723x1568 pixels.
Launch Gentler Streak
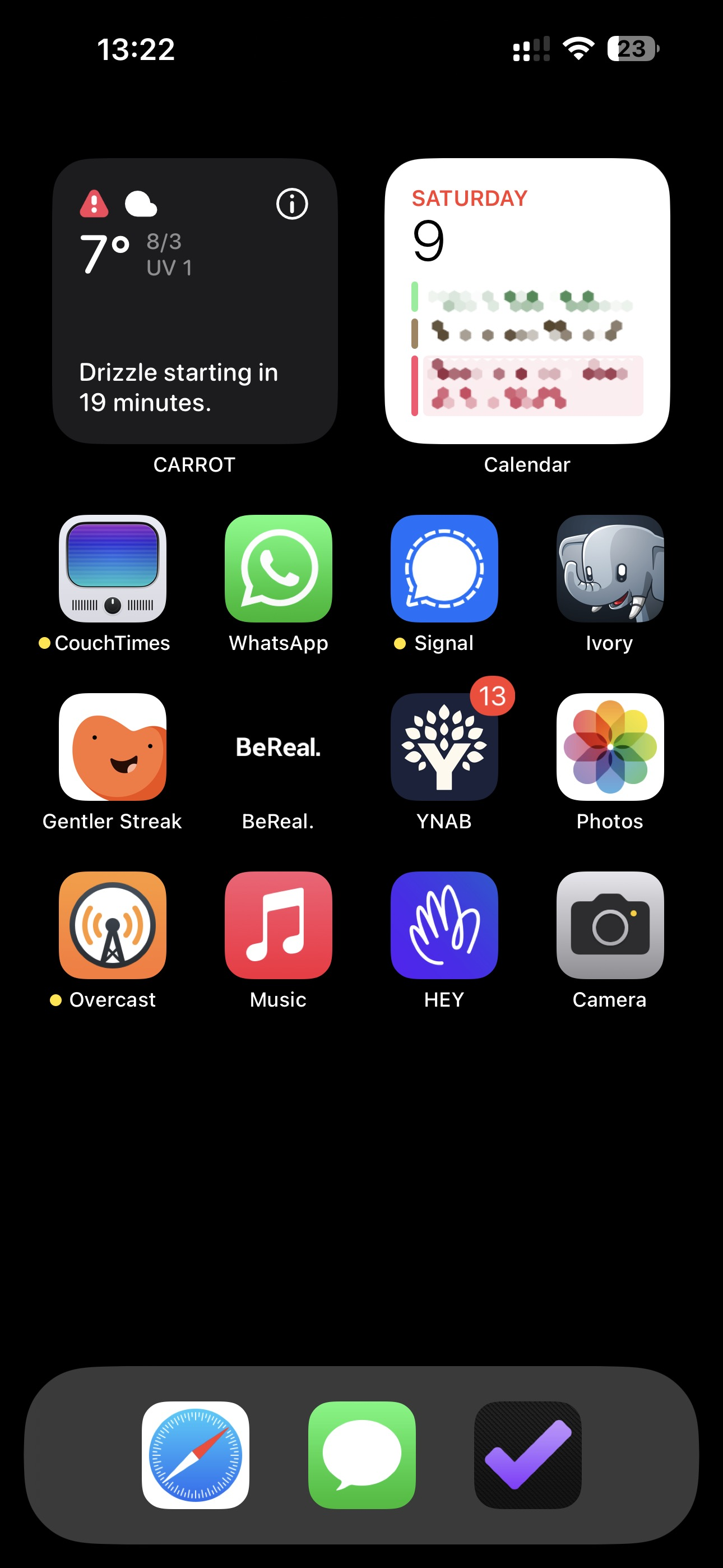click(x=113, y=747)
